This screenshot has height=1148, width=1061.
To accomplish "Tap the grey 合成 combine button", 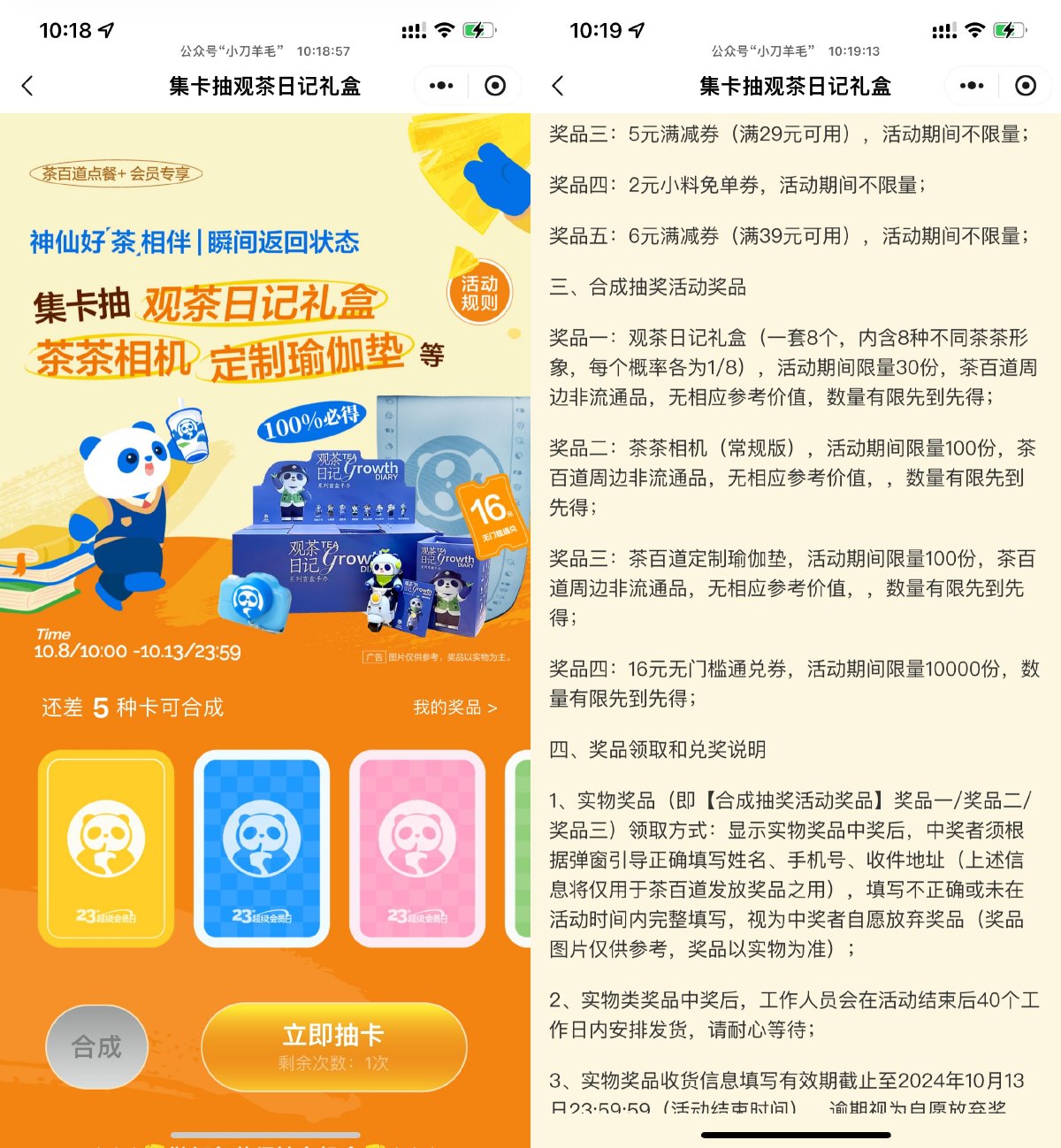I will 96,1047.
